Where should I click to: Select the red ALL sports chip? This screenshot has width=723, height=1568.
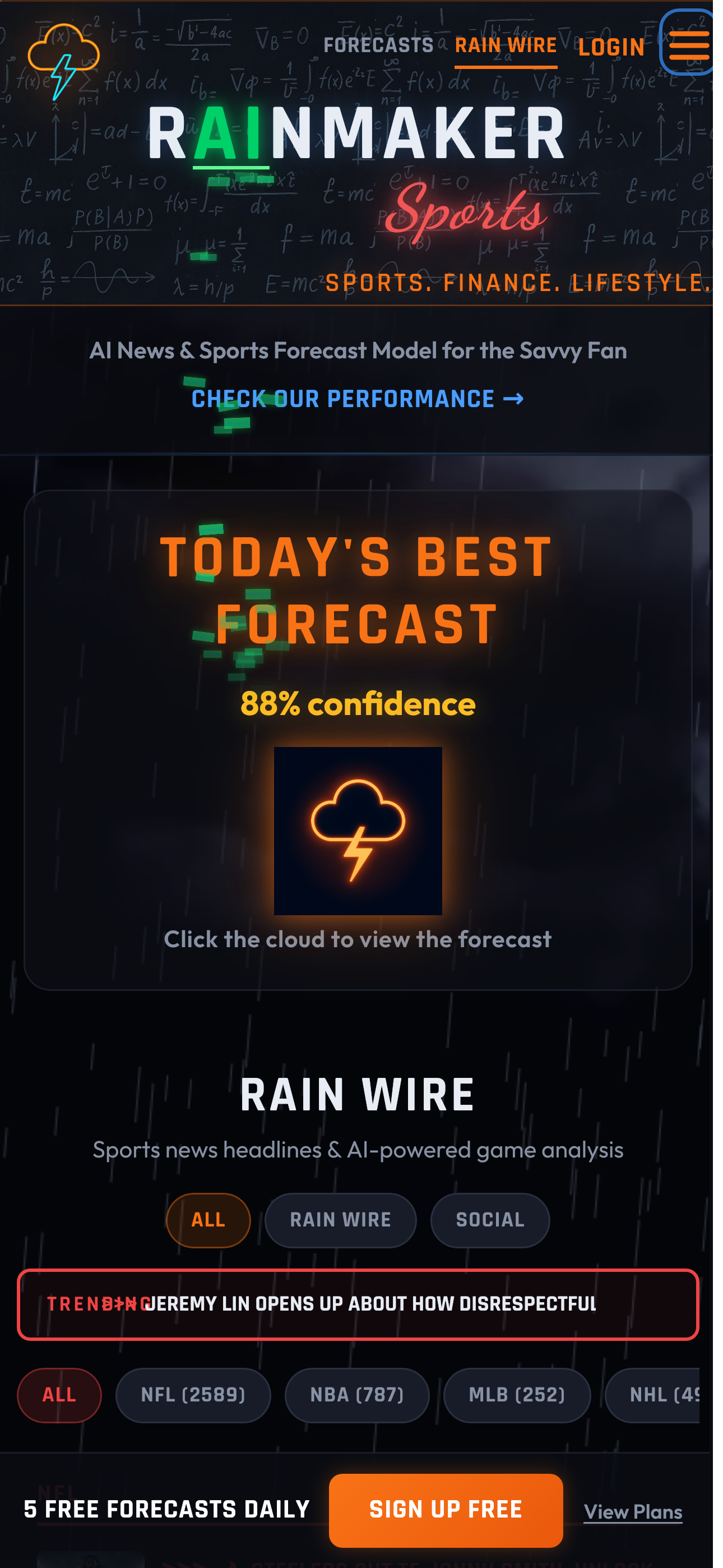pos(59,1395)
